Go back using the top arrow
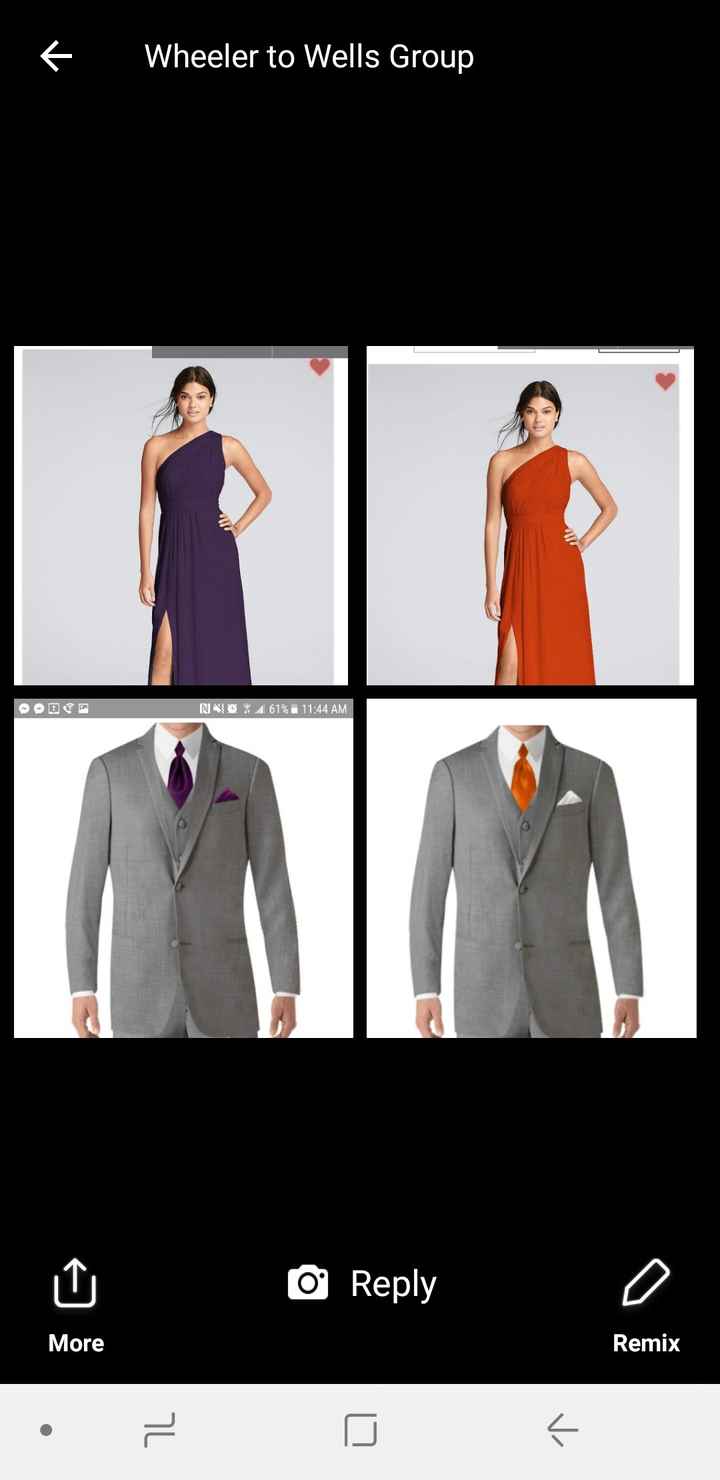720x1480 pixels. pyautogui.click(x=56, y=57)
